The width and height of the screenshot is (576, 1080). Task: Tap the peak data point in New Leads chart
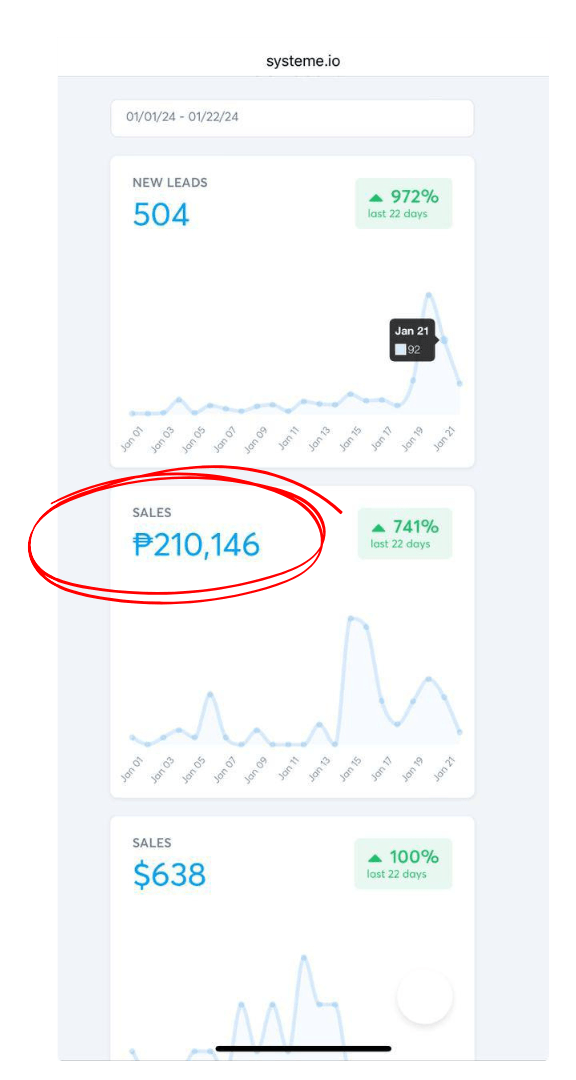(x=429, y=295)
